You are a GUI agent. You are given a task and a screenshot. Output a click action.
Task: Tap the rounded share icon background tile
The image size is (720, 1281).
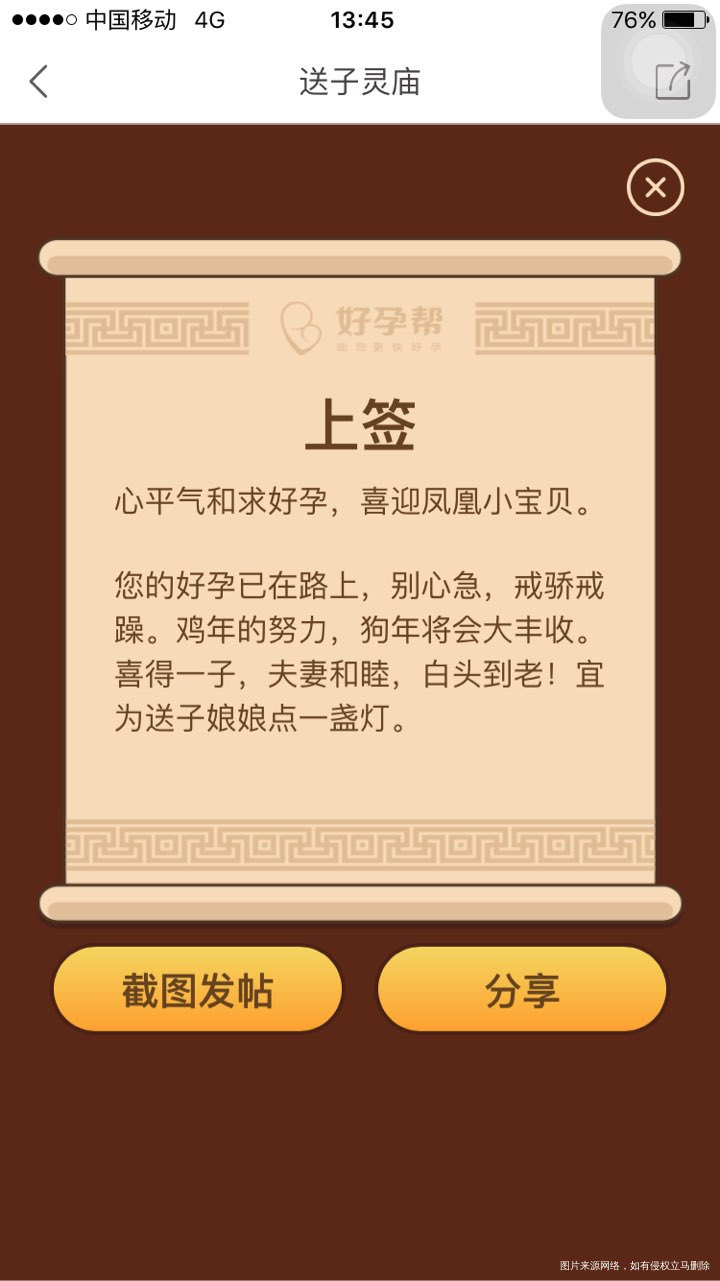click(x=657, y=74)
